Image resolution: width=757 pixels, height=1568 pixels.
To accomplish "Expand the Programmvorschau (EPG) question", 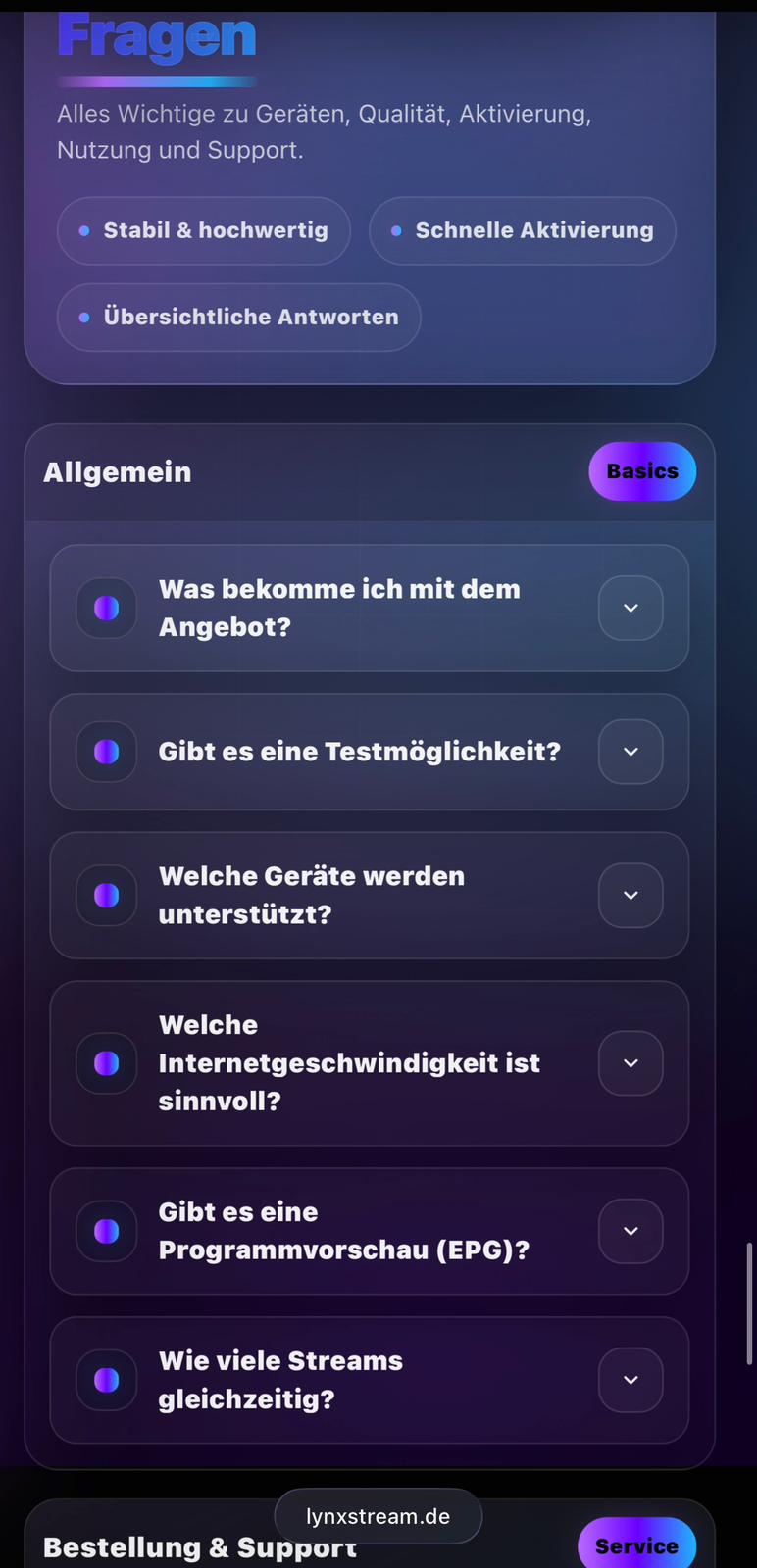I will [631, 1231].
